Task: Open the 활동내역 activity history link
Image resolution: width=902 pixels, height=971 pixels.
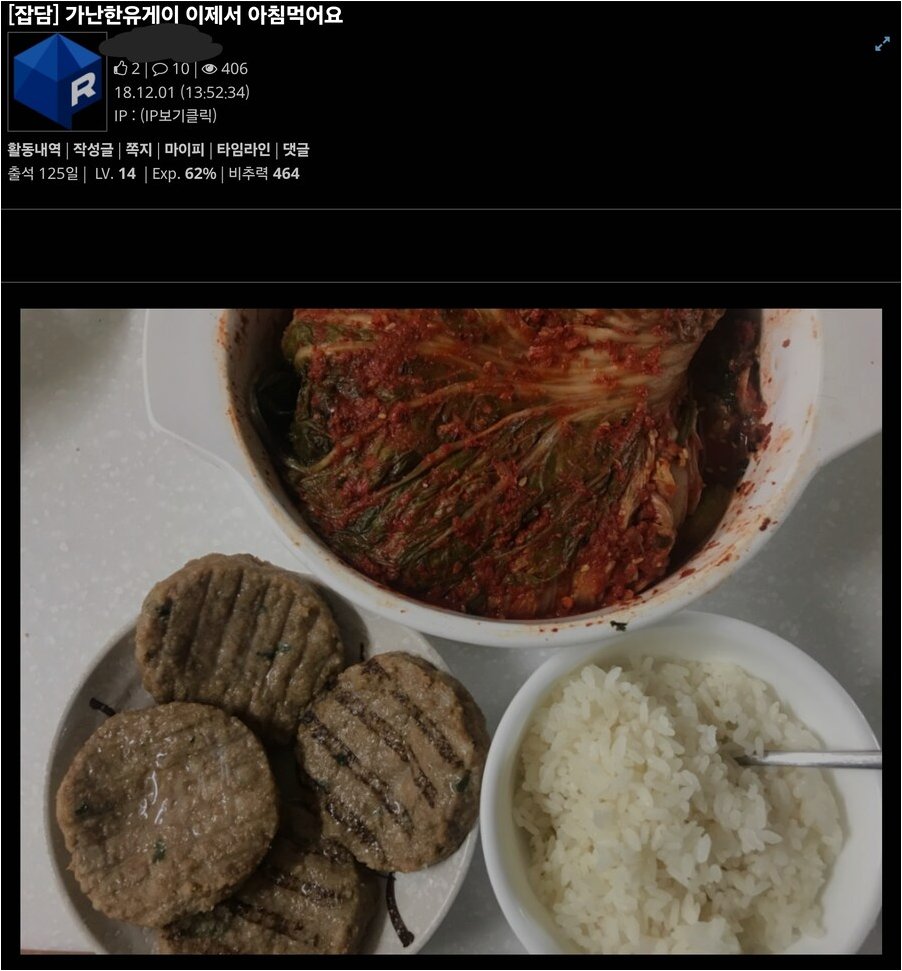Action: pos(34,149)
